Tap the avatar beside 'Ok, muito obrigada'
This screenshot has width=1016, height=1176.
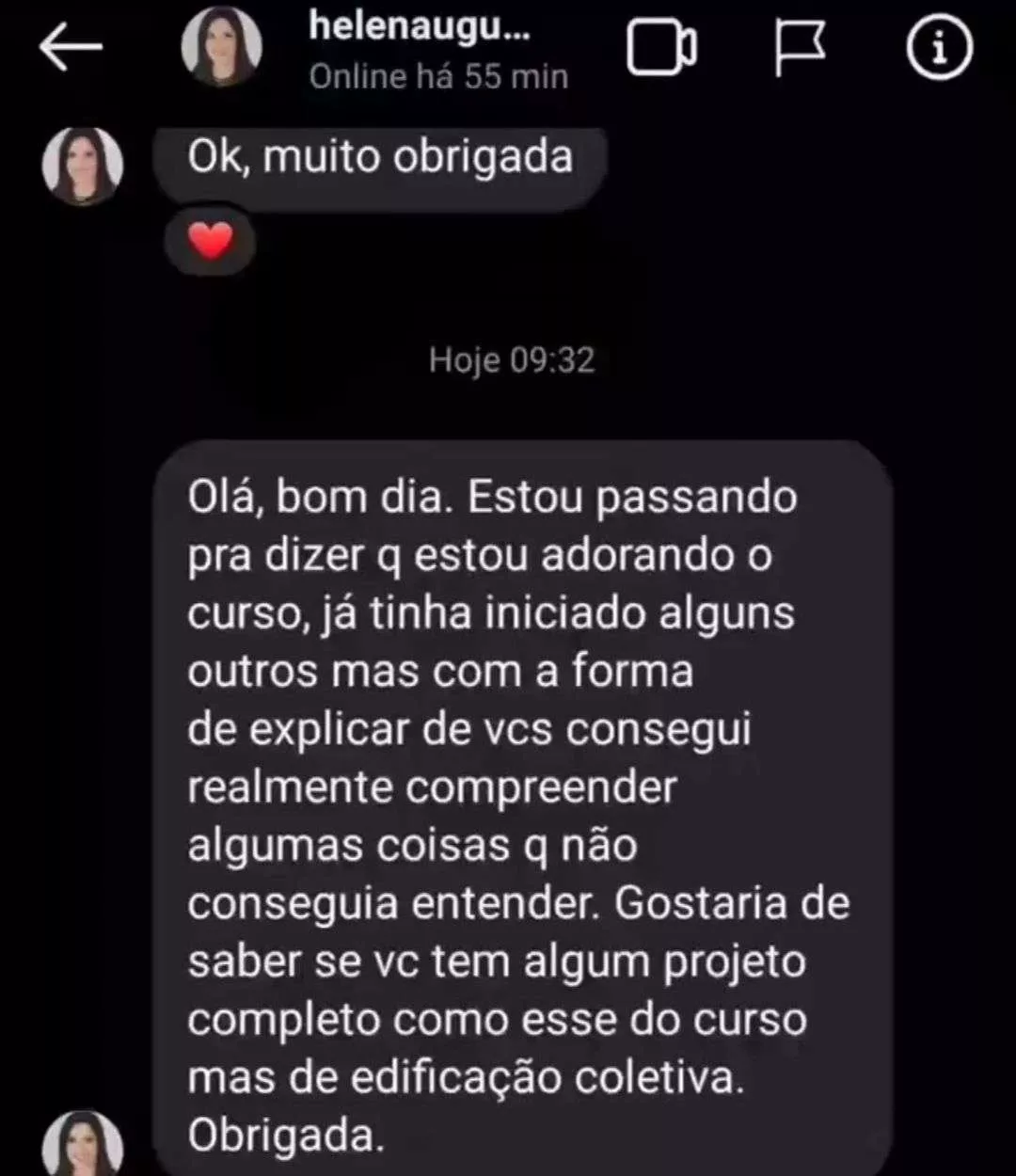(x=83, y=166)
